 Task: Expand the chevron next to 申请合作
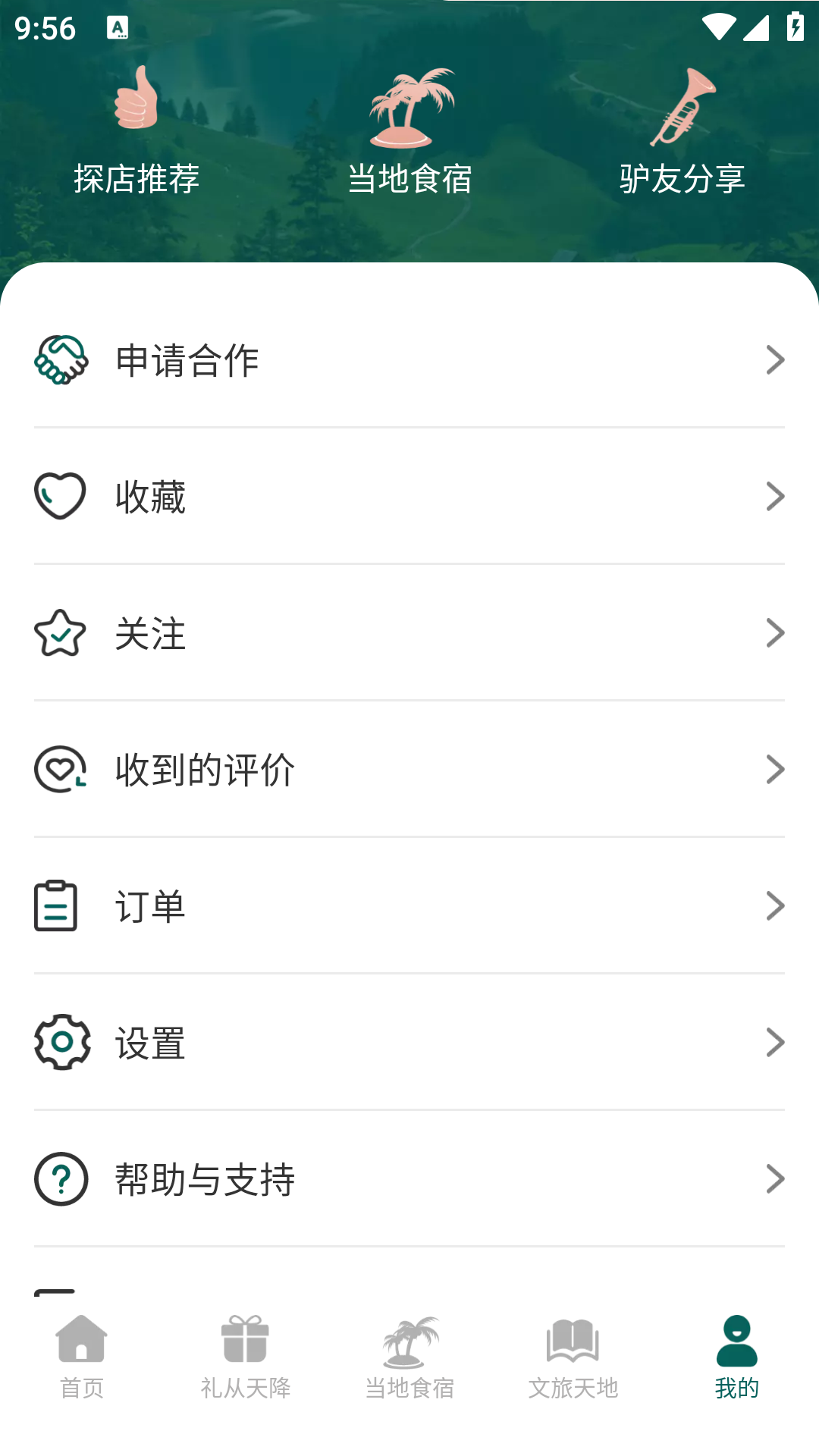tap(775, 359)
